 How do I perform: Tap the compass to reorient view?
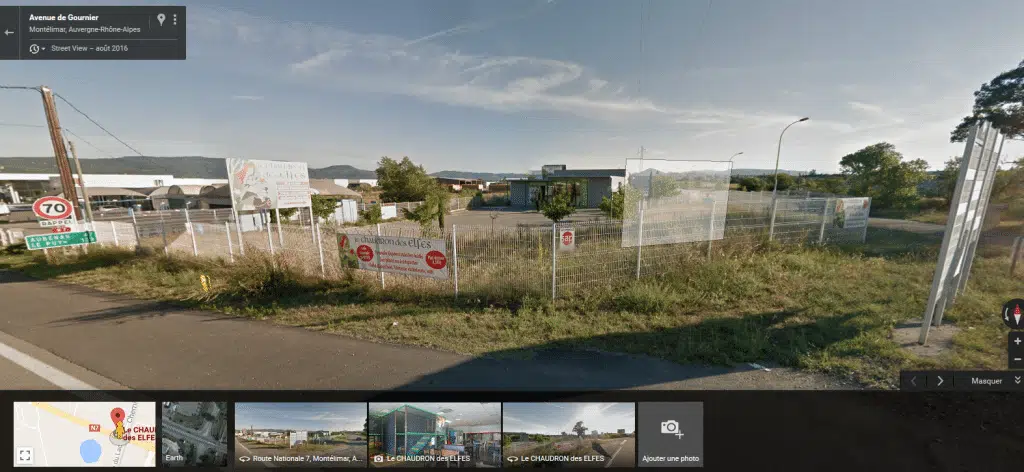tap(1016, 315)
